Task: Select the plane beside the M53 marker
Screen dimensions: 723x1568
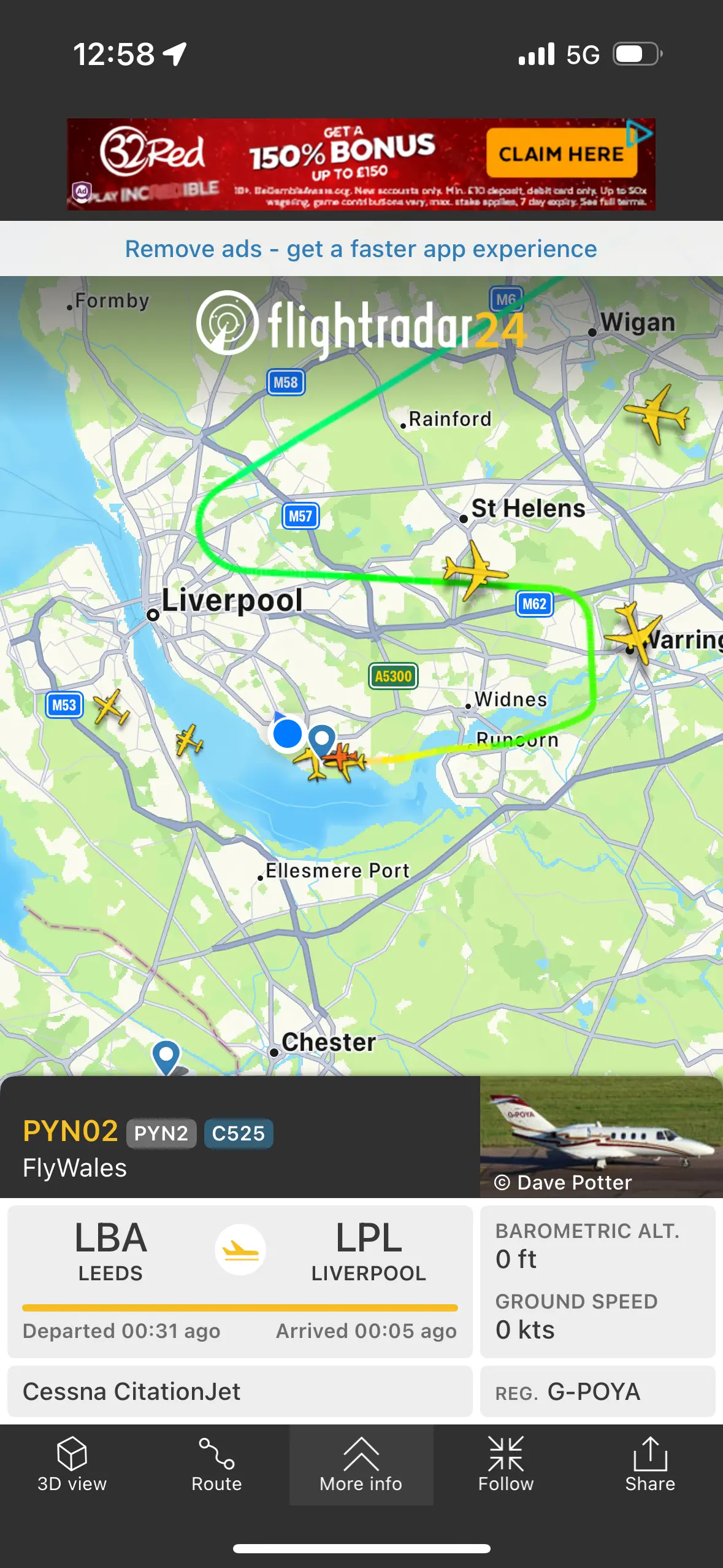Action: pyautogui.click(x=111, y=708)
